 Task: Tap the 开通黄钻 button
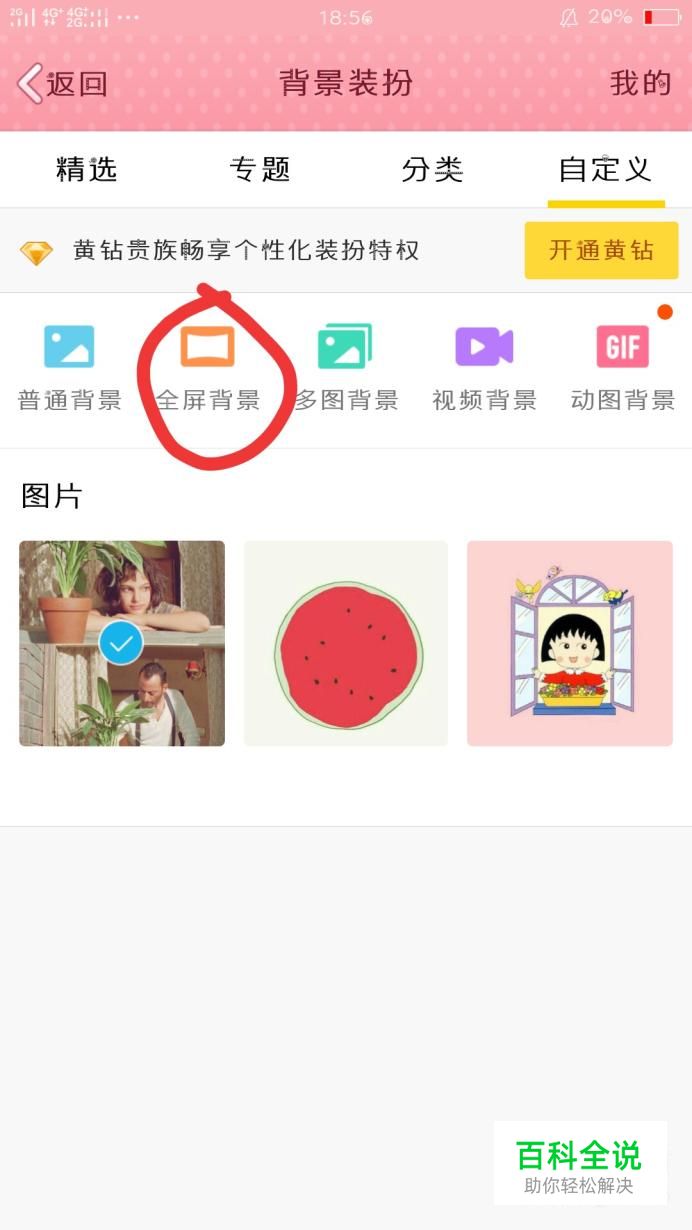tap(601, 250)
